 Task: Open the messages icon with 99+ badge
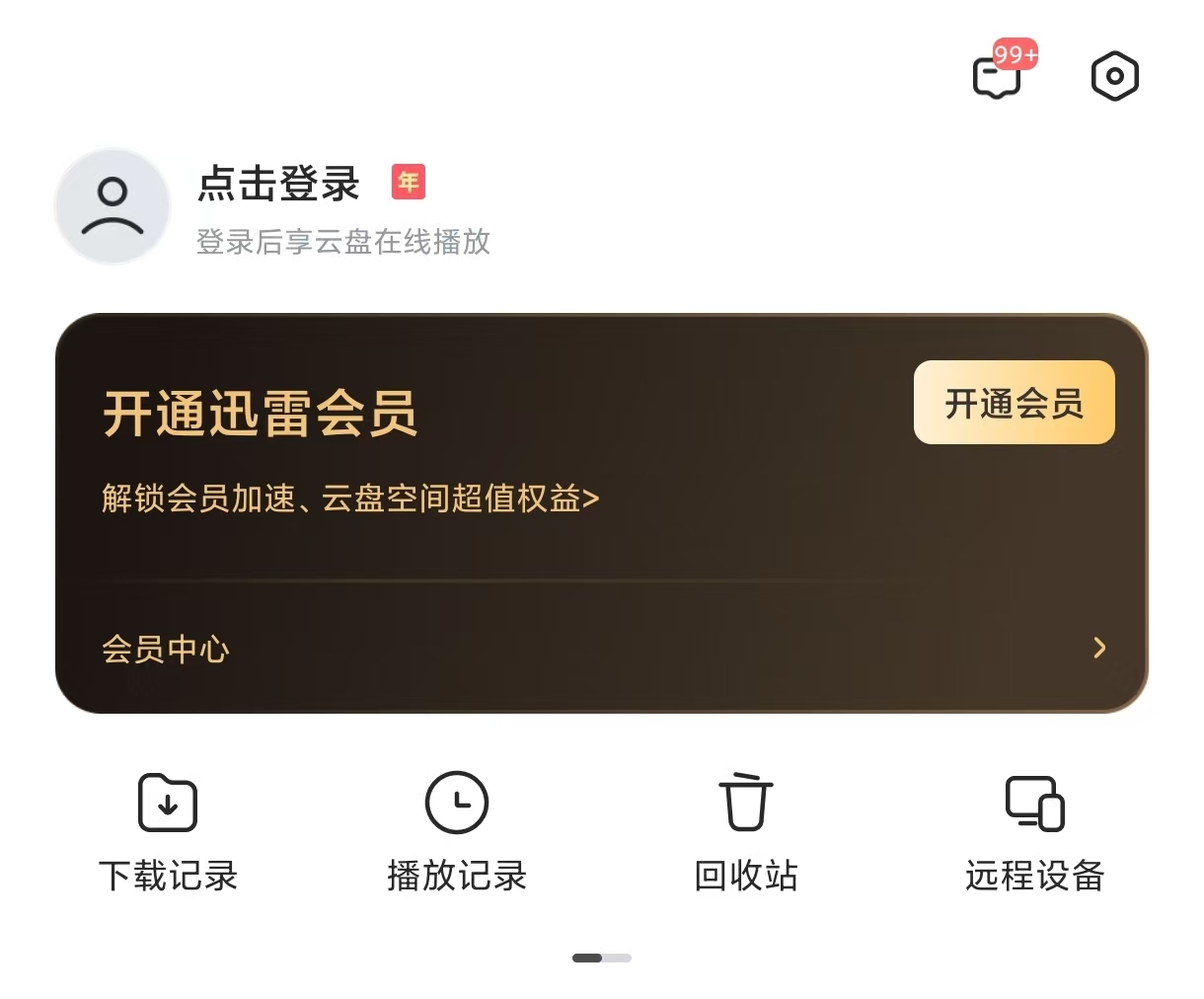[x=998, y=76]
